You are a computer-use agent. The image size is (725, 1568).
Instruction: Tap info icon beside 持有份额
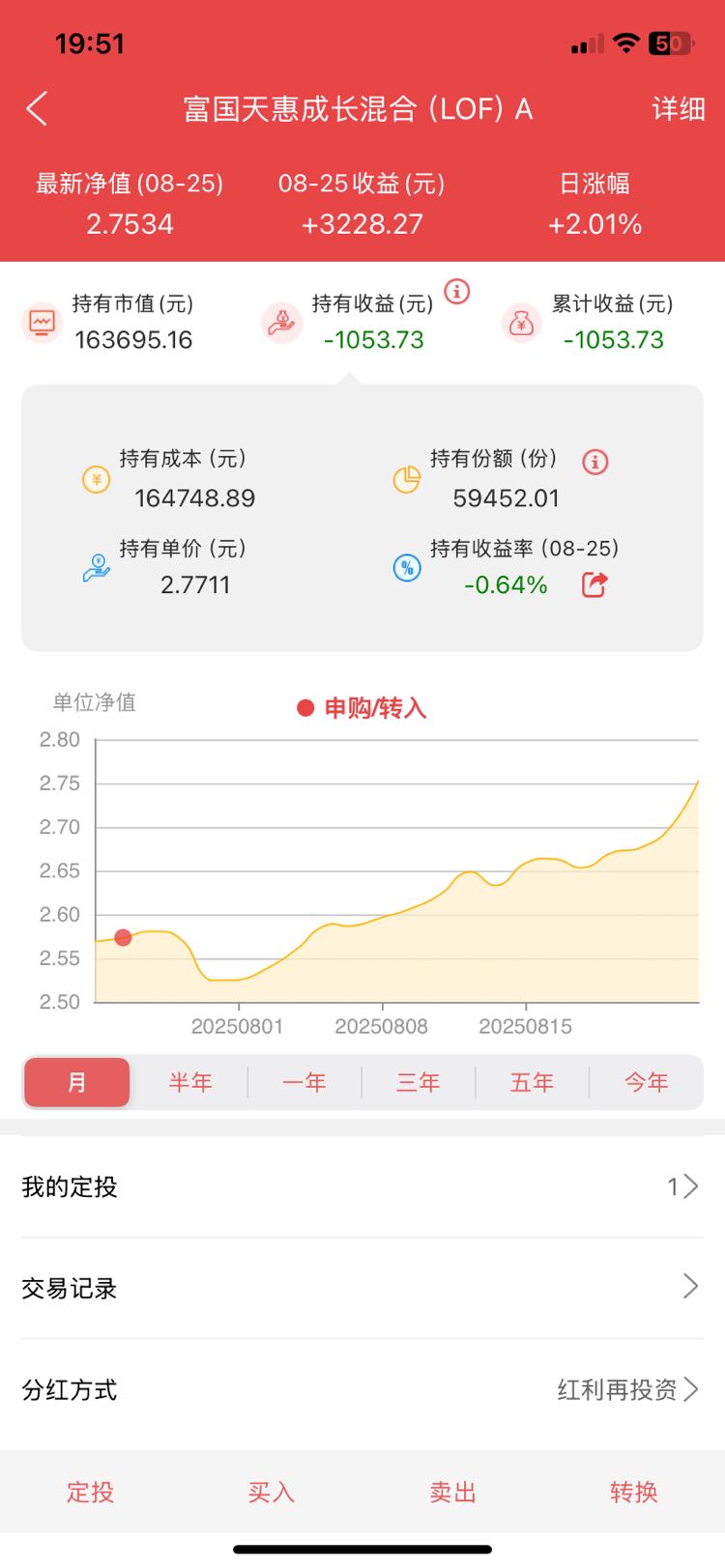coord(595,462)
